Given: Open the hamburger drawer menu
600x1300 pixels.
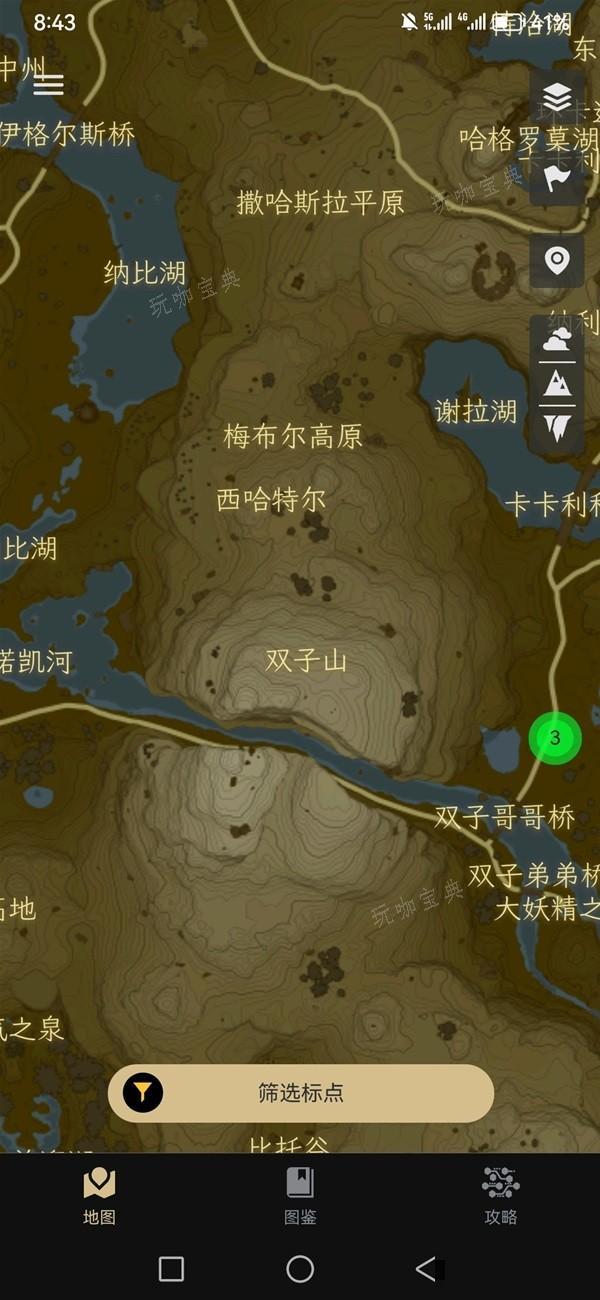Looking at the screenshot, I should click(48, 85).
